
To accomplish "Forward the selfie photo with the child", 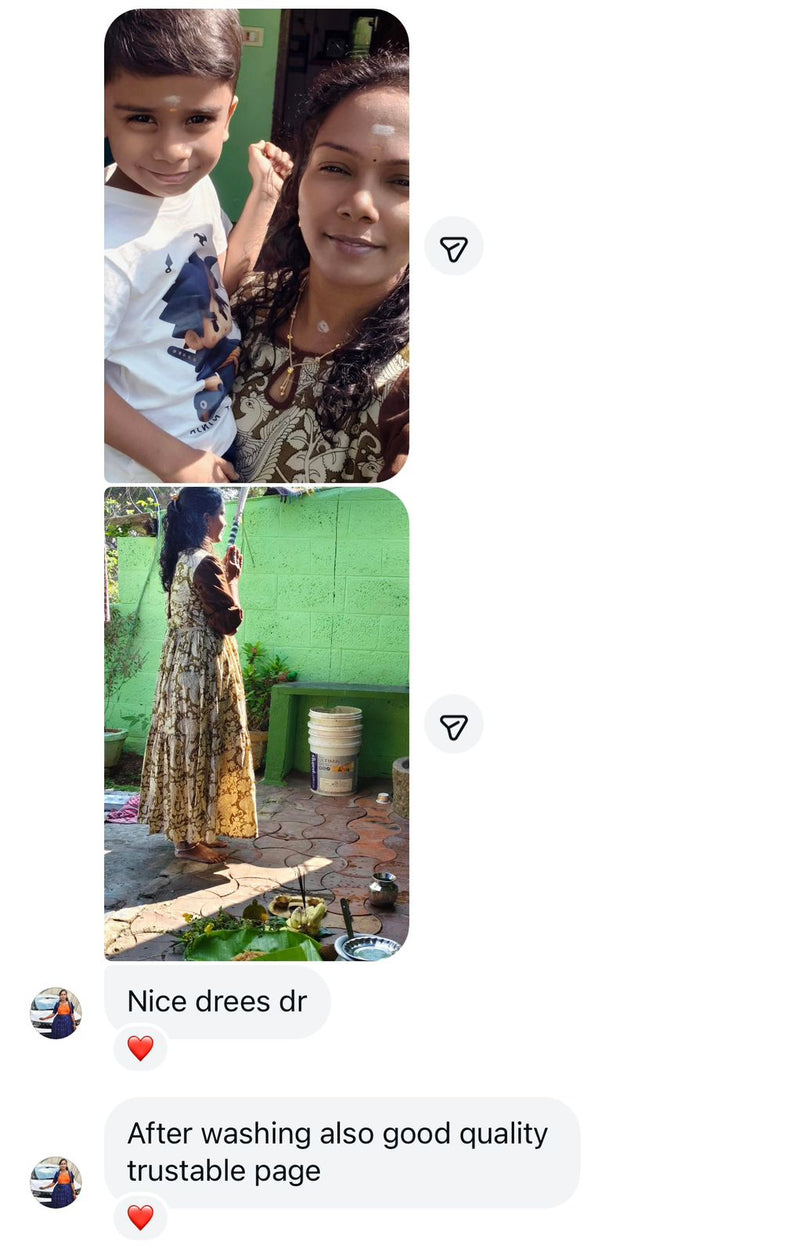I will click(454, 246).
